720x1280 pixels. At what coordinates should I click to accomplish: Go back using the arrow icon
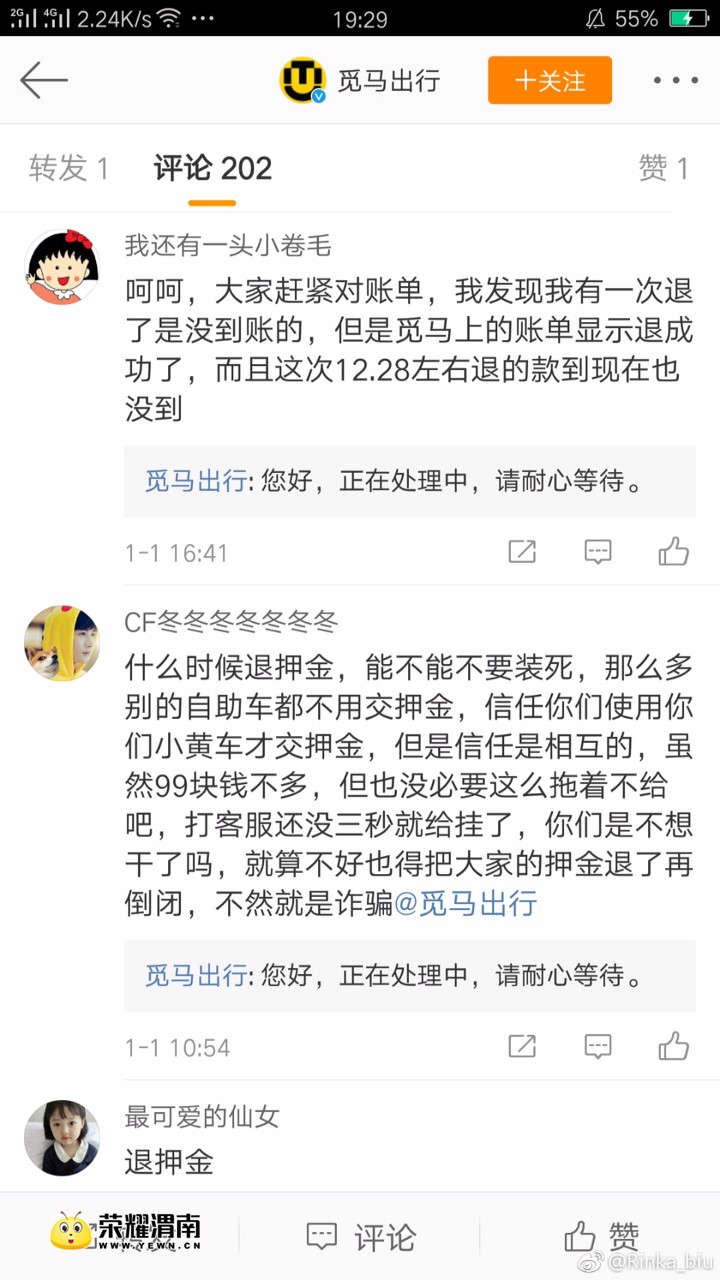[x=43, y=80]
